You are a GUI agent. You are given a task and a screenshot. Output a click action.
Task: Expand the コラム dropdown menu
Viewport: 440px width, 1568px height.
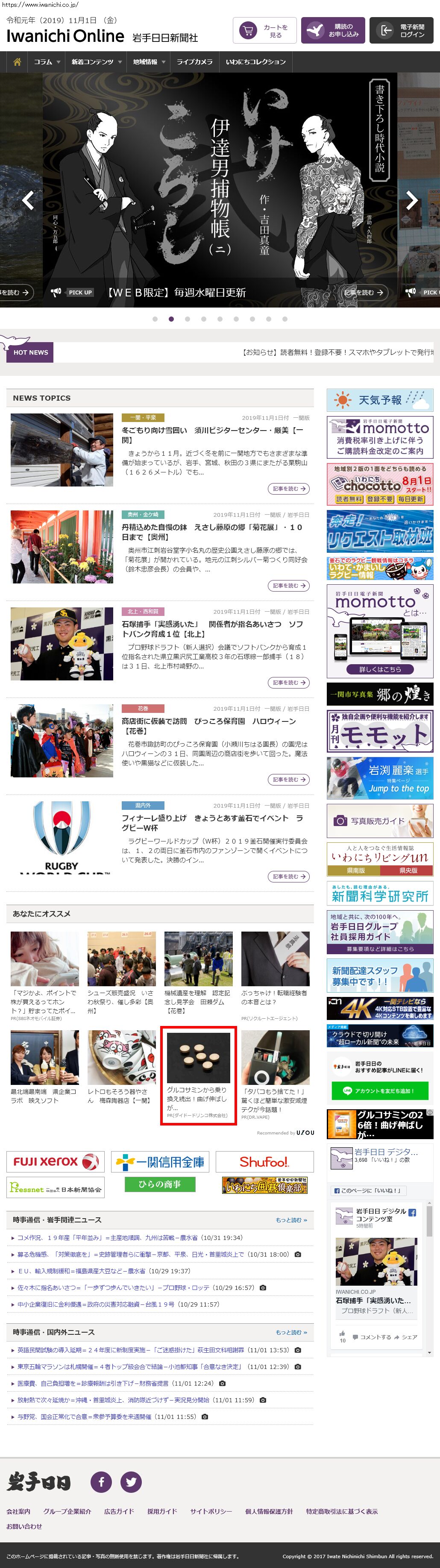tap(47, 62)
